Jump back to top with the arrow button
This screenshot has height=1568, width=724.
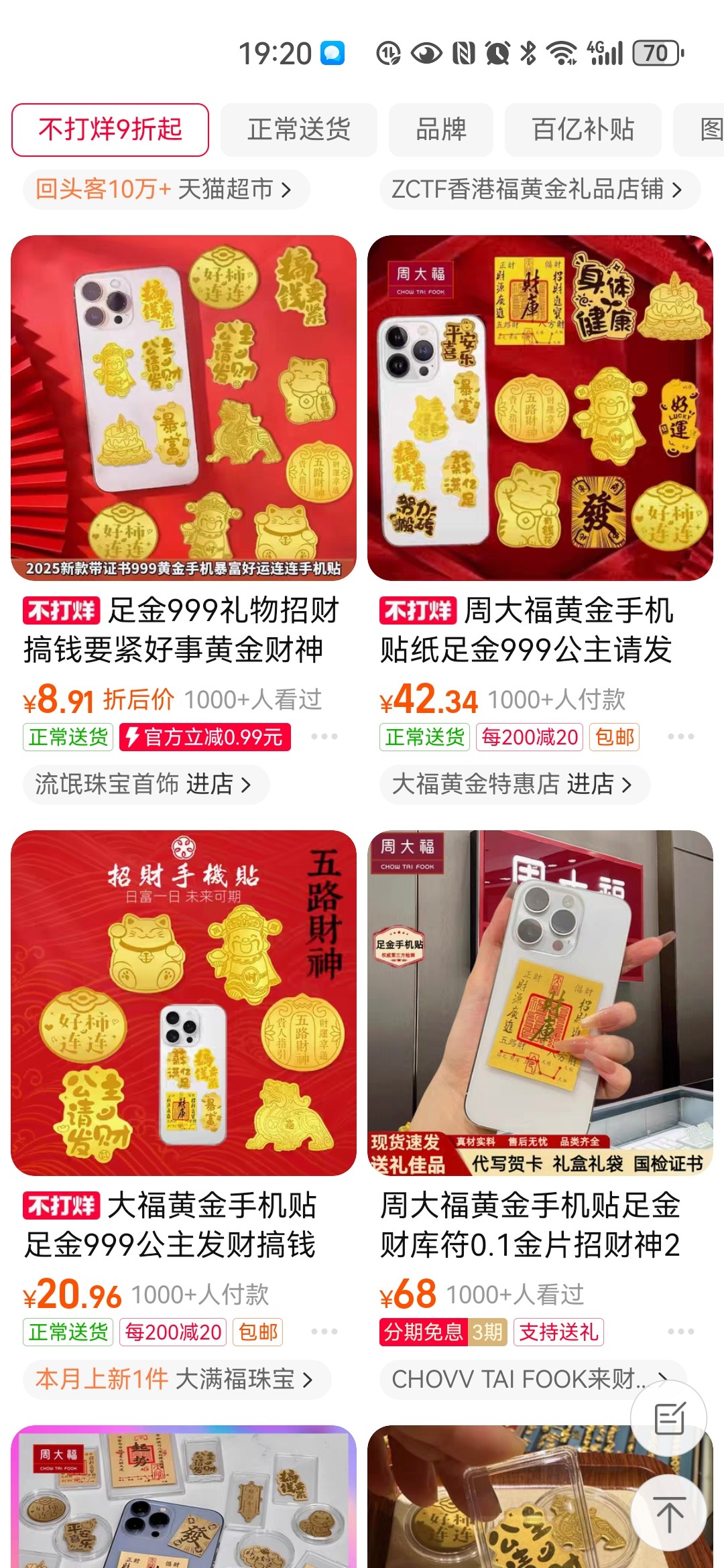(x=668, y=1513)
